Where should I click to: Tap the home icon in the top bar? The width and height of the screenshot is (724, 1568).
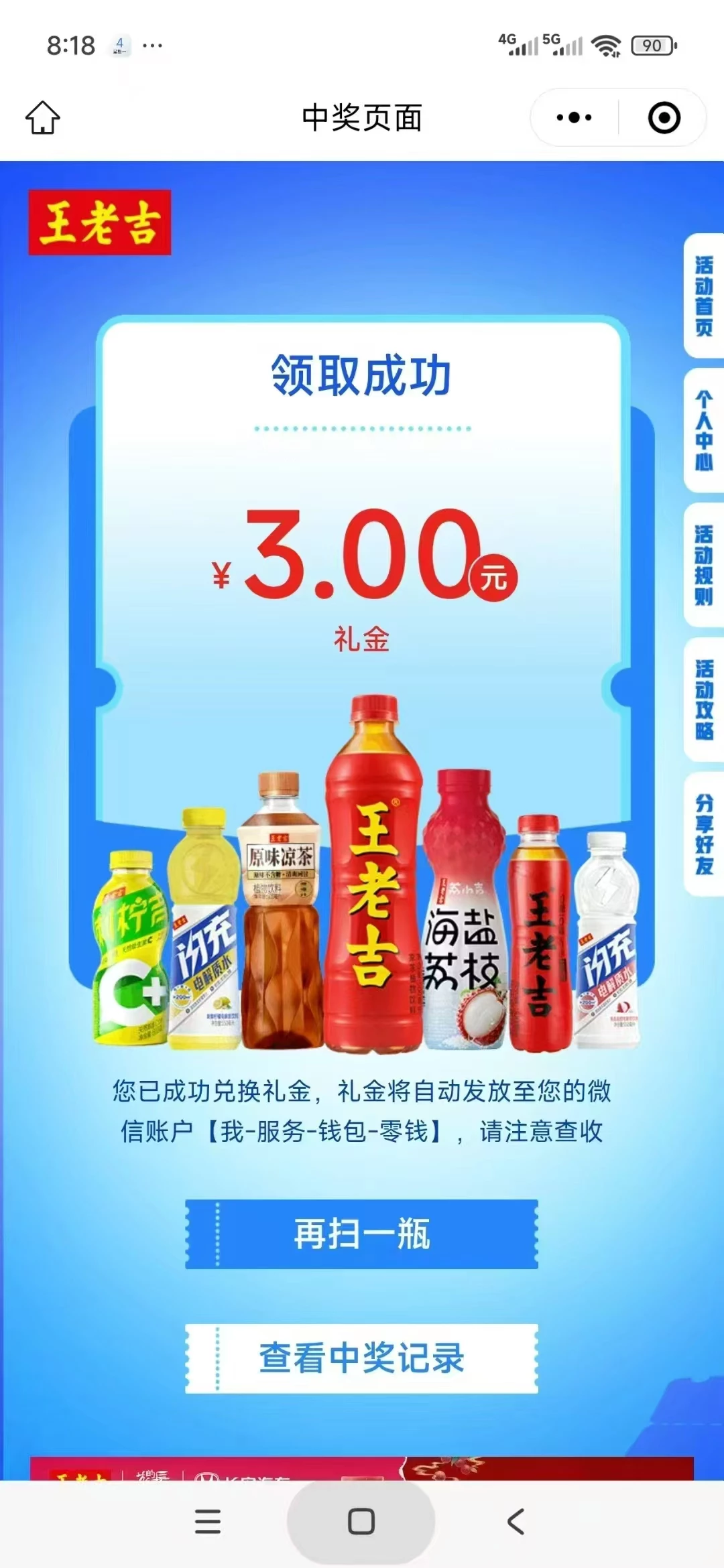42,118
